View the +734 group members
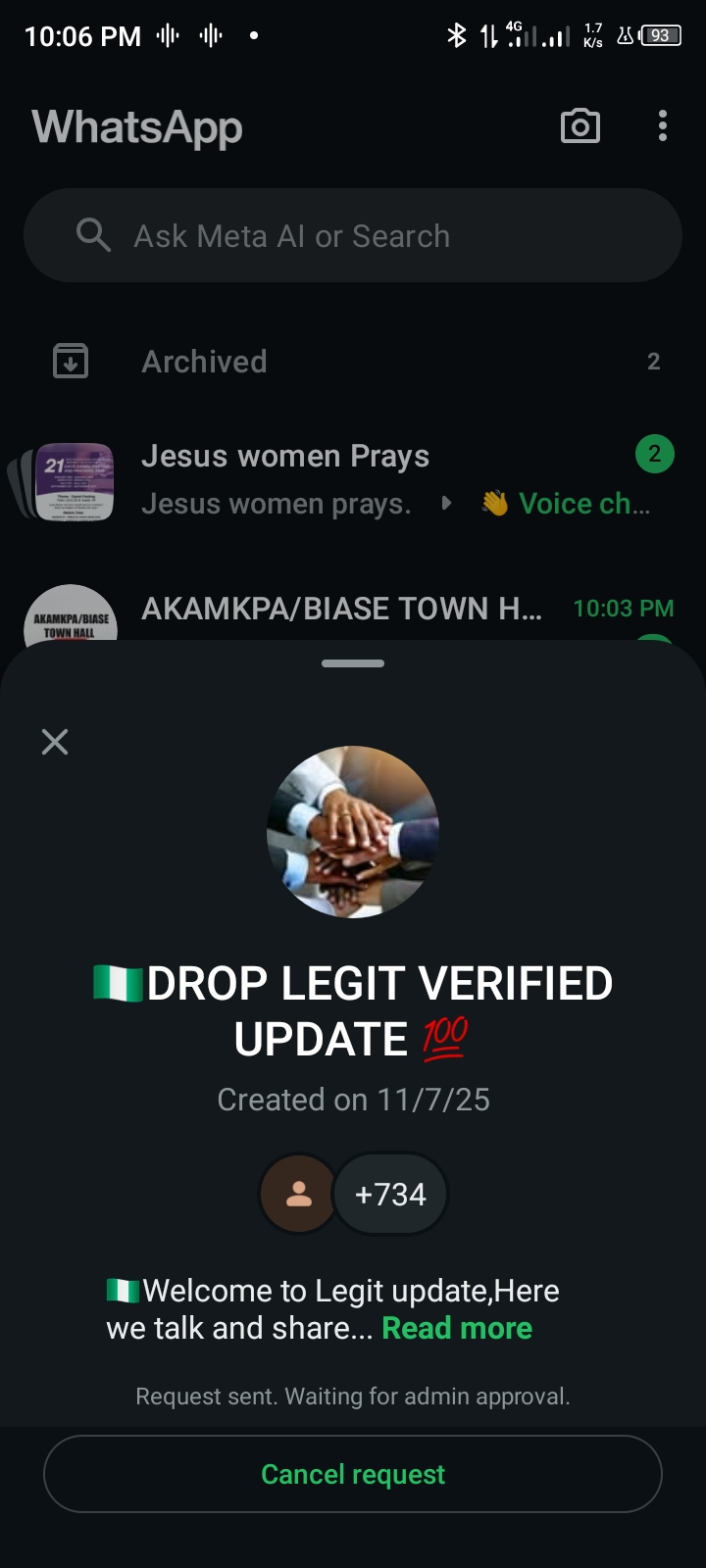The image size is (706, 1568). point(390,1195)
